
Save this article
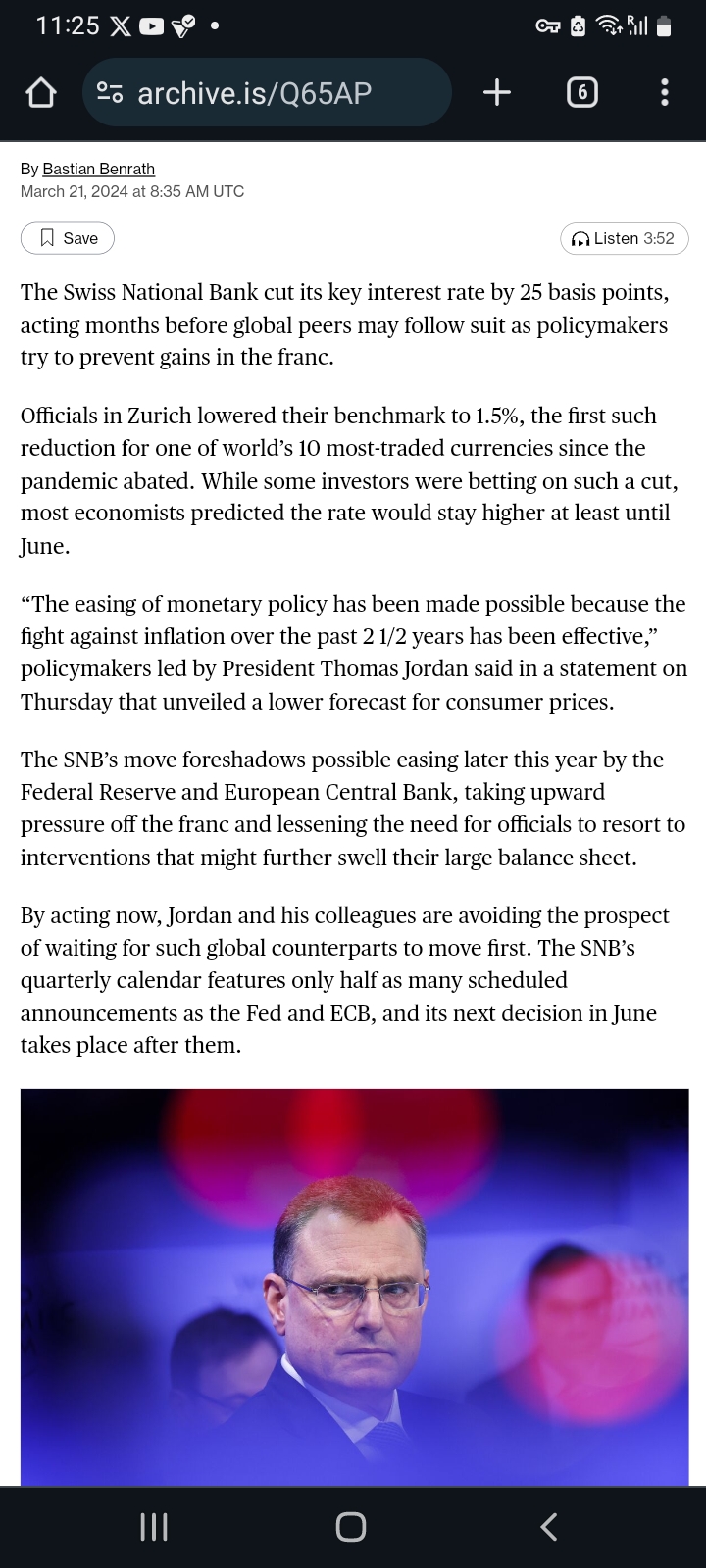(x=68, y=238)
